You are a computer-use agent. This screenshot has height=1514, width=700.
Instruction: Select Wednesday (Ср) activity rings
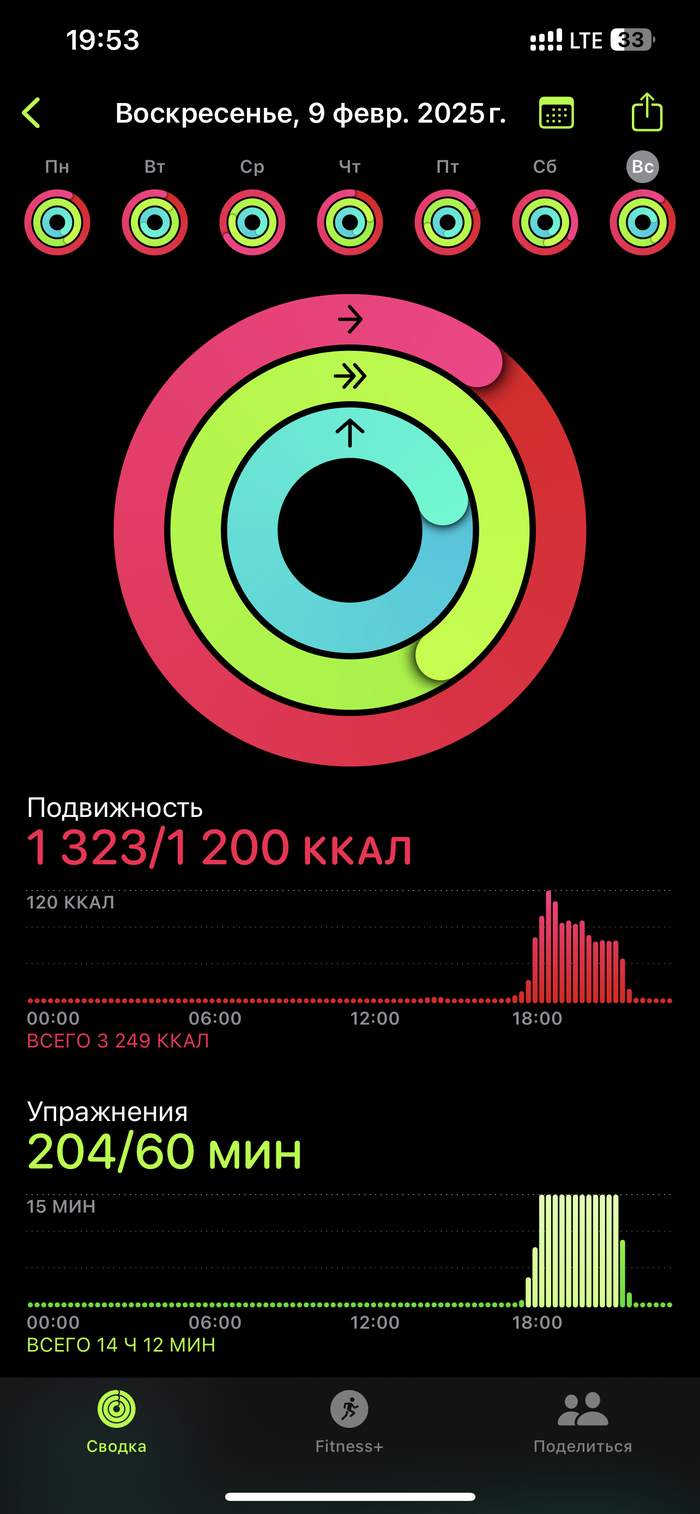[252, 222]
